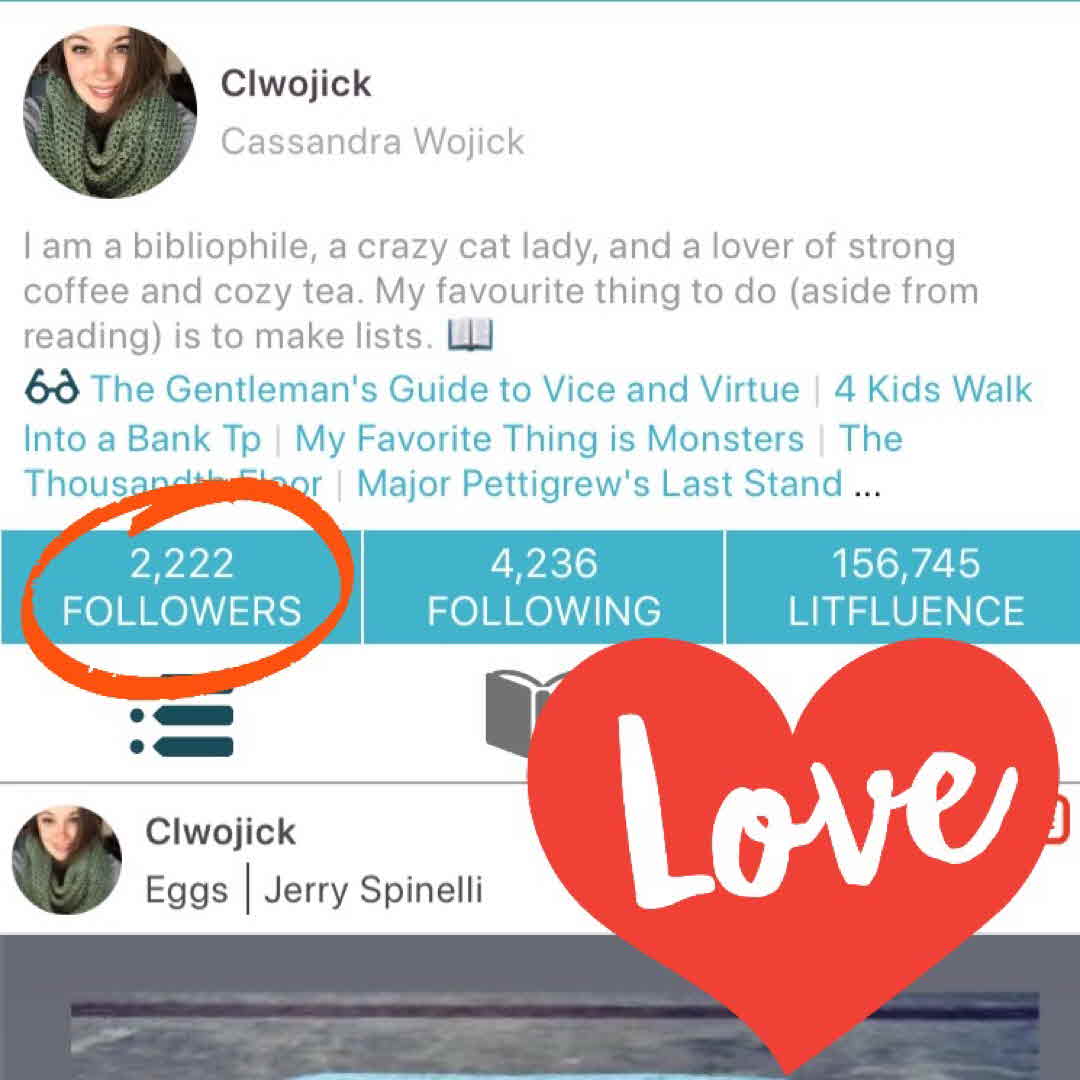Open Clwojick's avatar on the Eggs post

point(66,859)
